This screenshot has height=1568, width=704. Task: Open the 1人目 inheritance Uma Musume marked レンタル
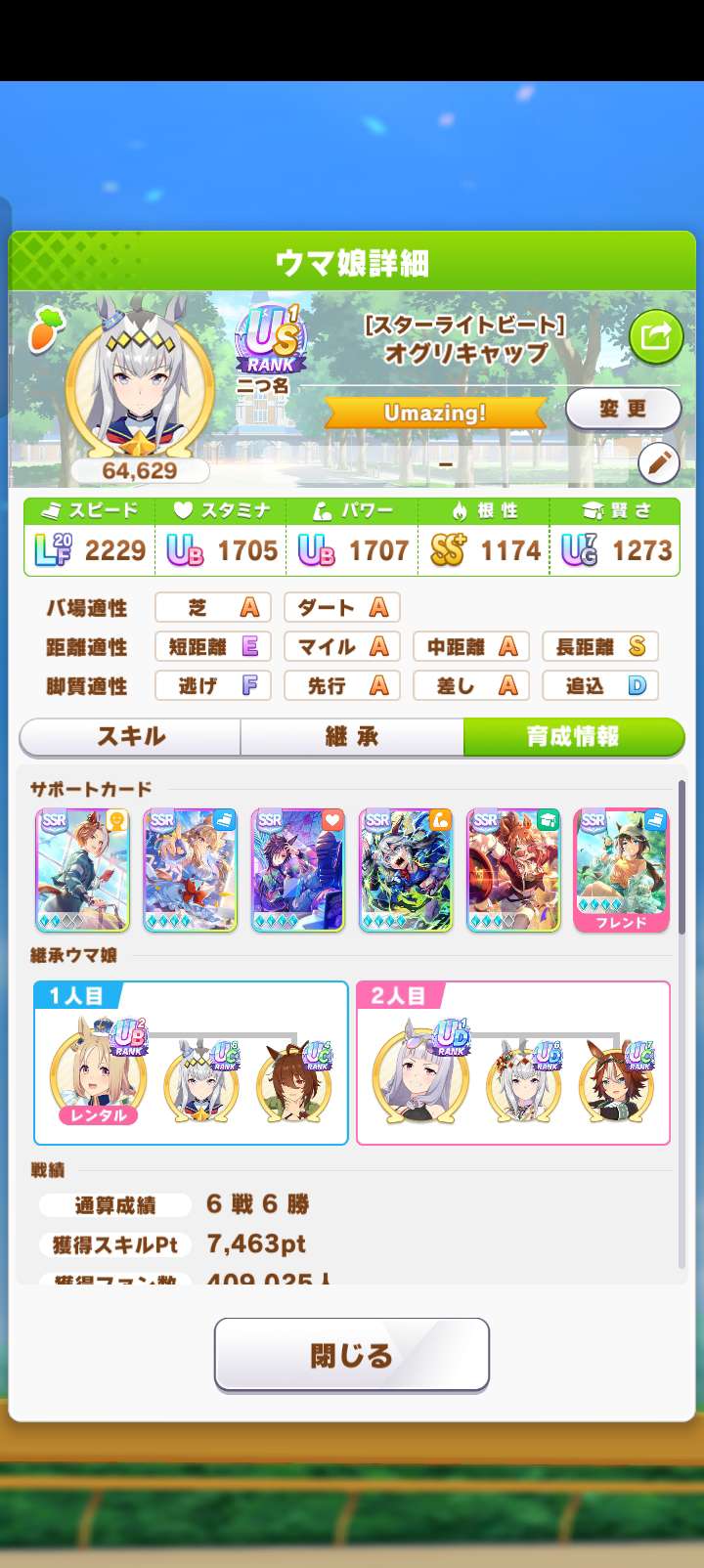click(99, 1073)
